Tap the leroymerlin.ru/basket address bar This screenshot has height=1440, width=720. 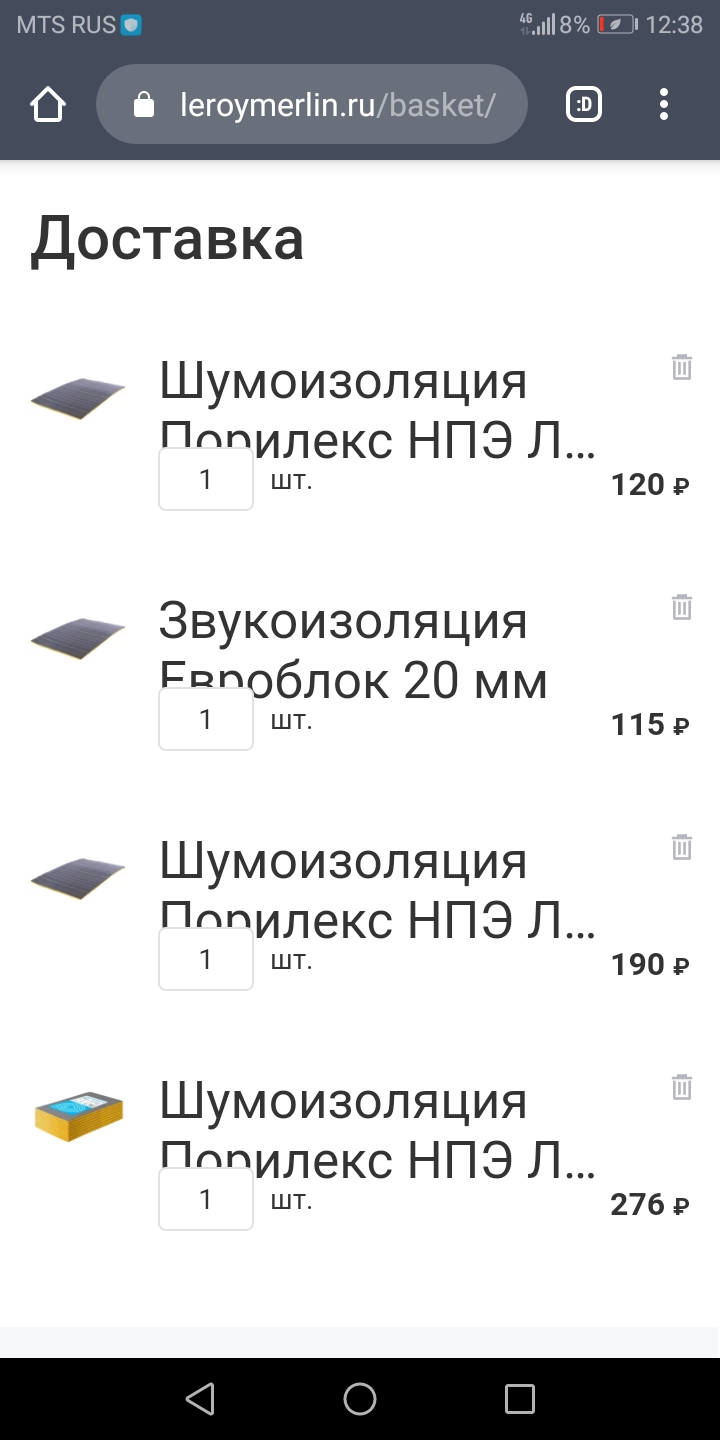tap(311, 105)
